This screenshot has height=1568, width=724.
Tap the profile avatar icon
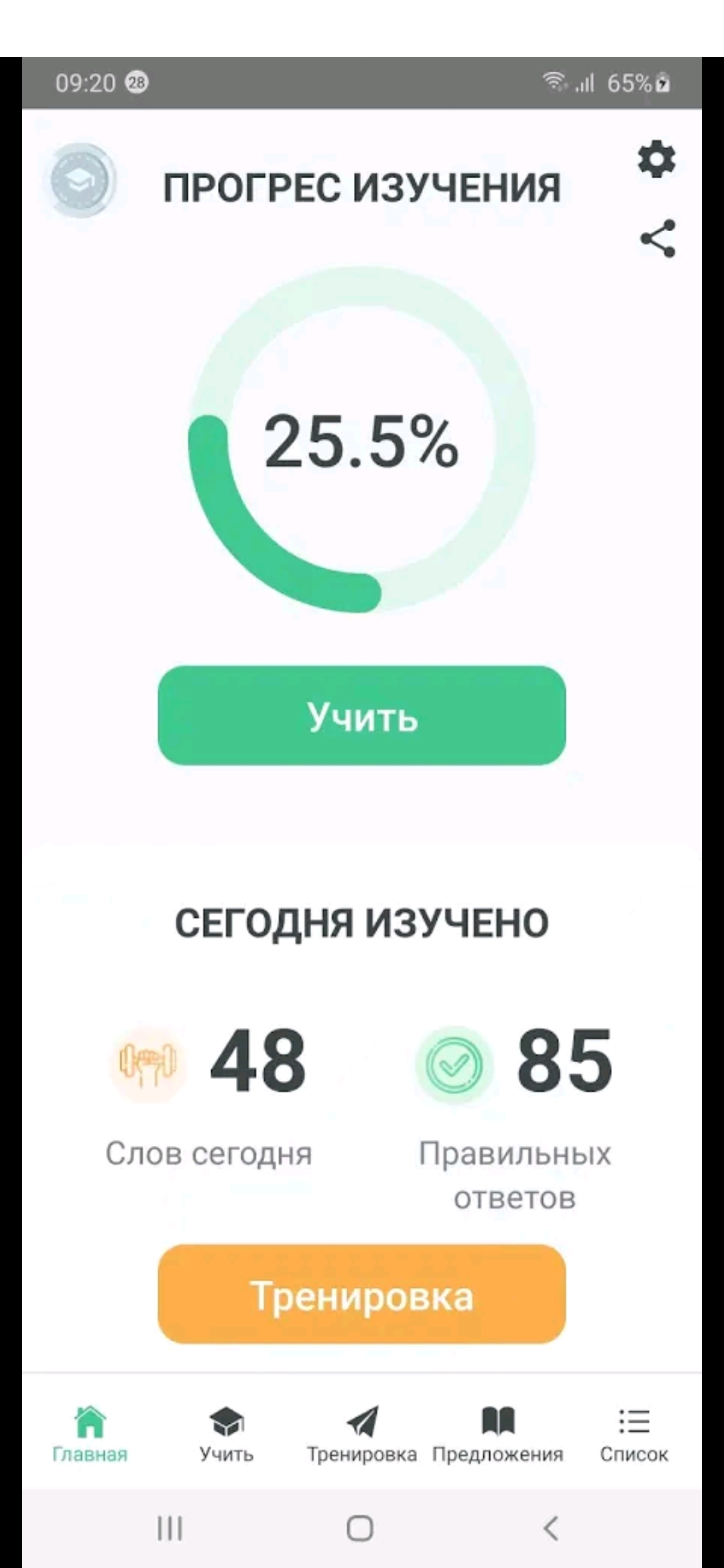coord(80,181)
